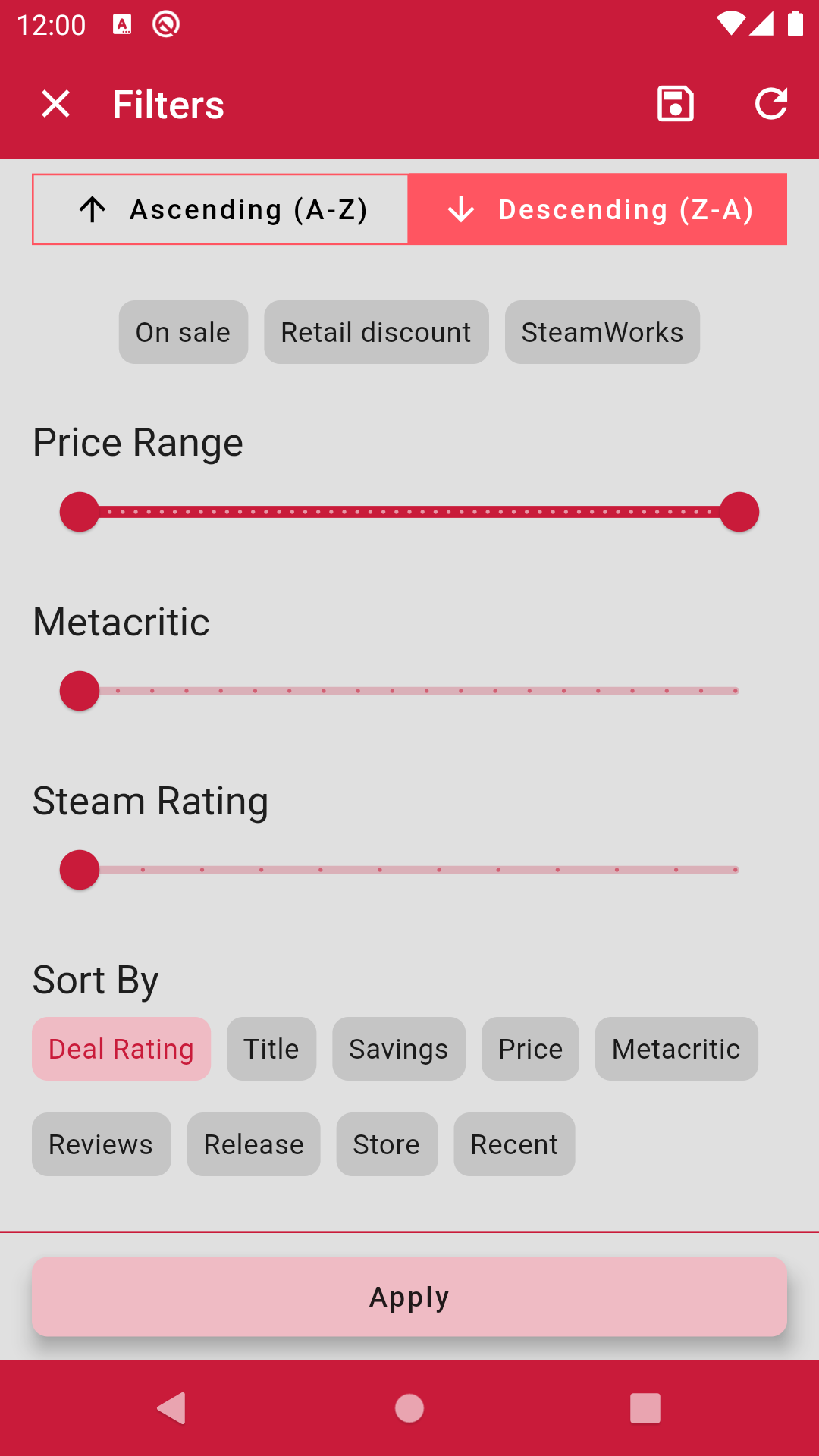Tap the Steam Rating slider track

(x=409, y=870)
